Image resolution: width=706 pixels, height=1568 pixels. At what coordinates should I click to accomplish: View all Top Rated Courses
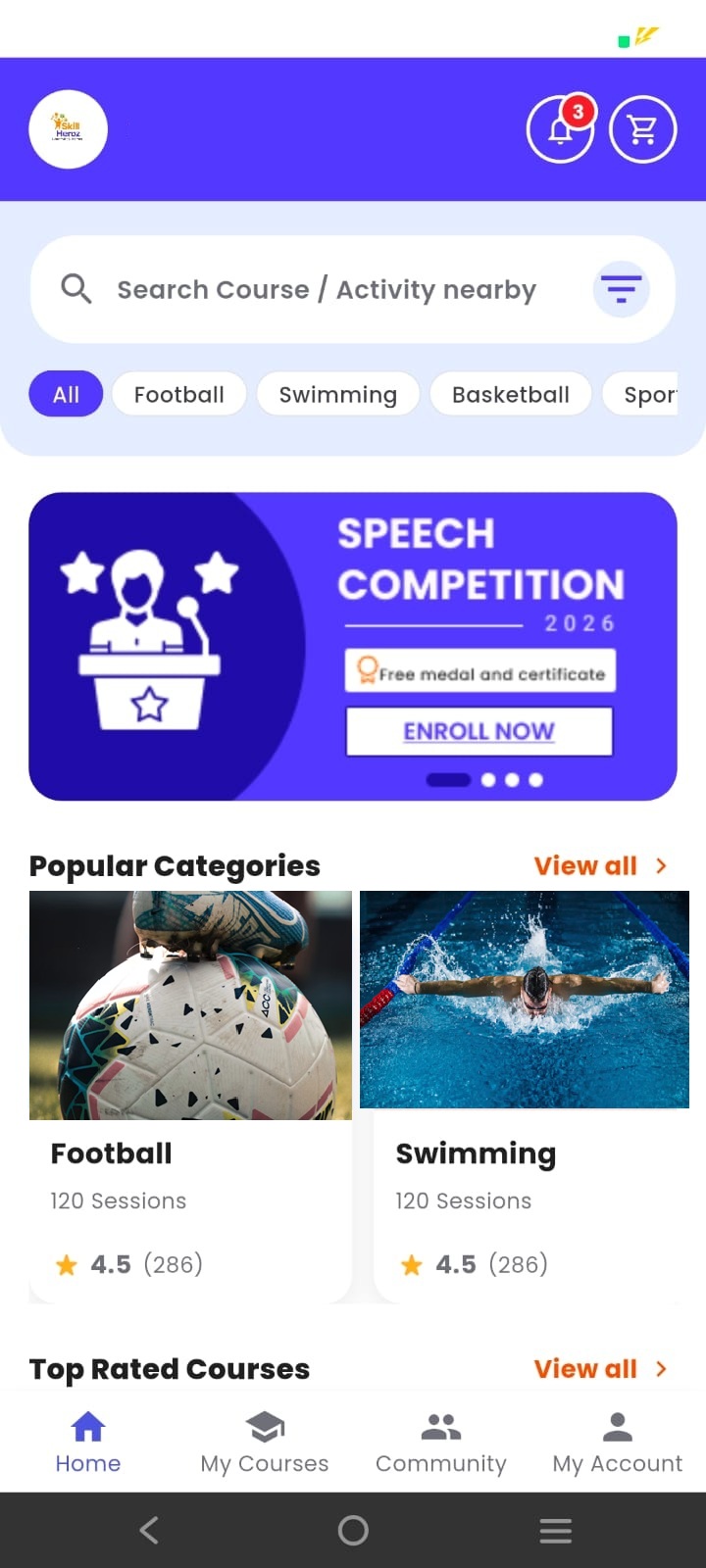pyautogui.click(x=600, y=1368)
